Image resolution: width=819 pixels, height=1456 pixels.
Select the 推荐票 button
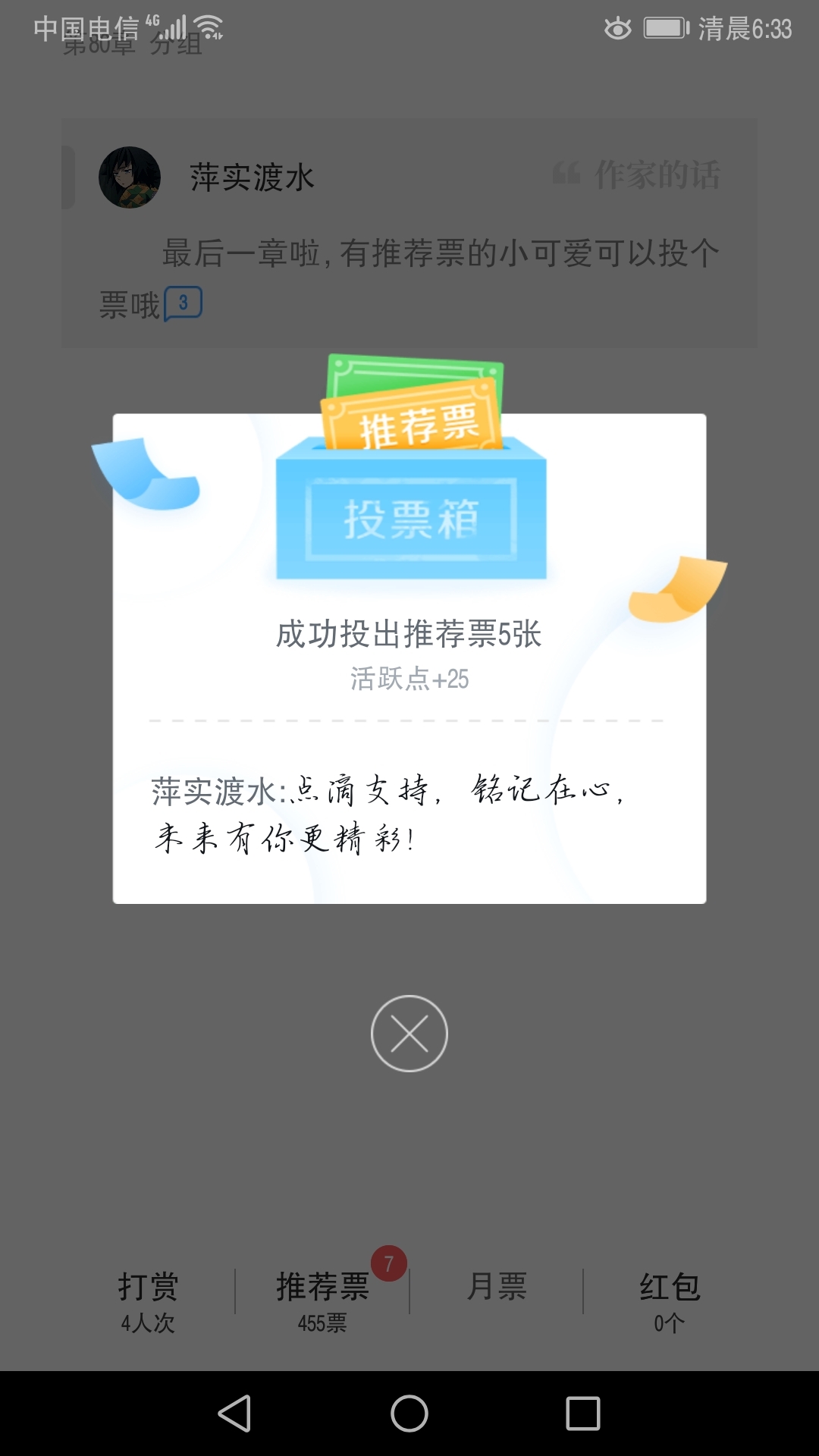(322, 1301)
